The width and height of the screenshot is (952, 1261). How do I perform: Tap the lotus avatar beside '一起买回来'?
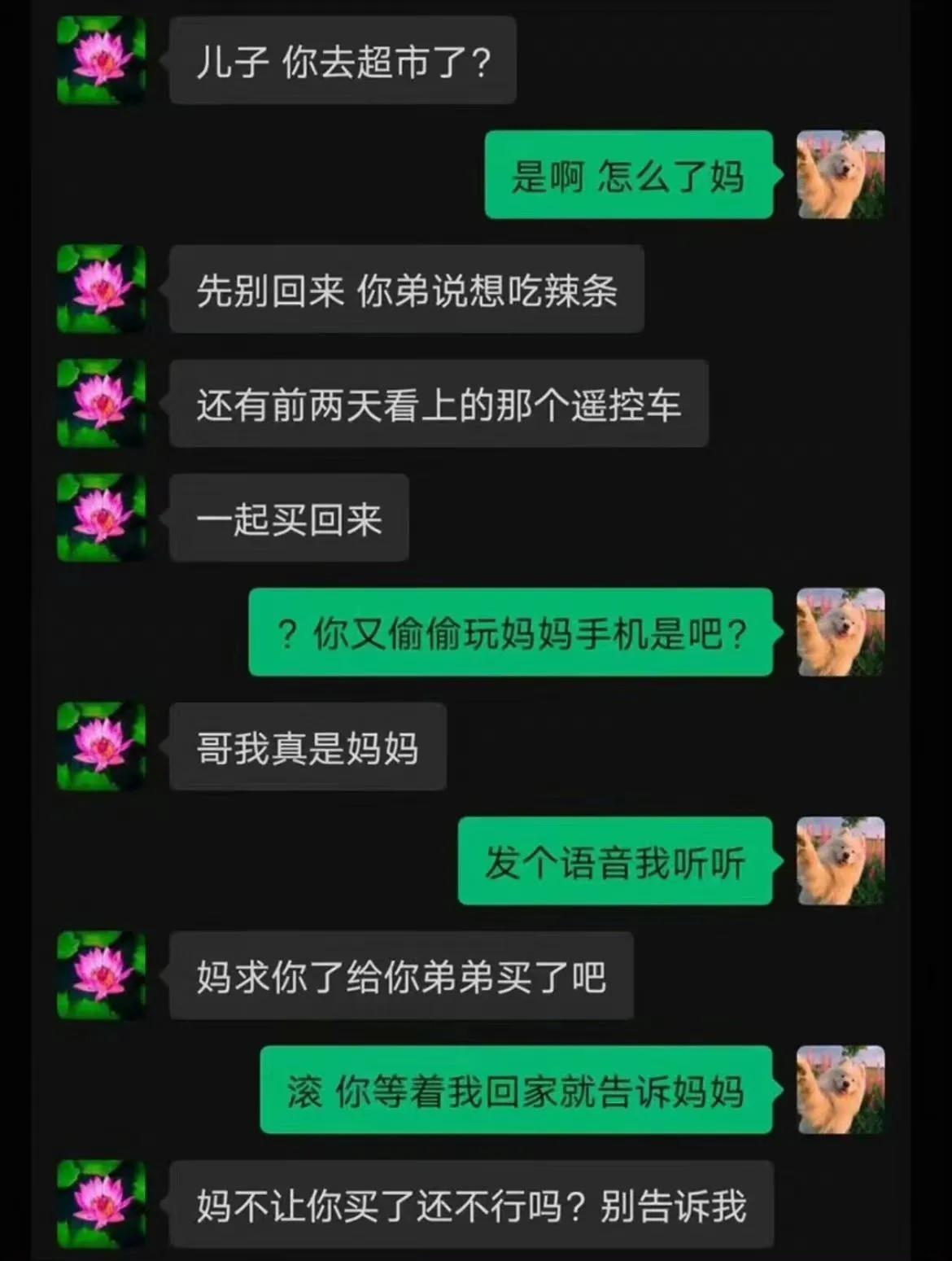click(x=101, y=518)
